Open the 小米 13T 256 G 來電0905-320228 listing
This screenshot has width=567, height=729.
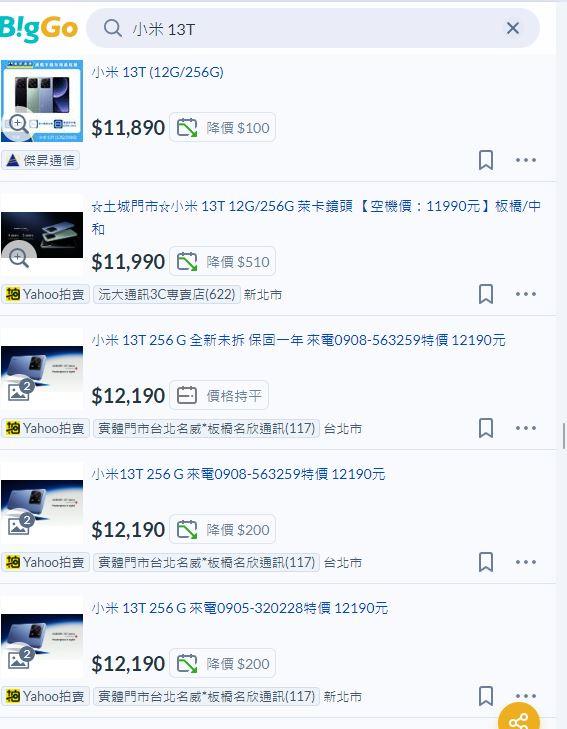tap(240, 608)
